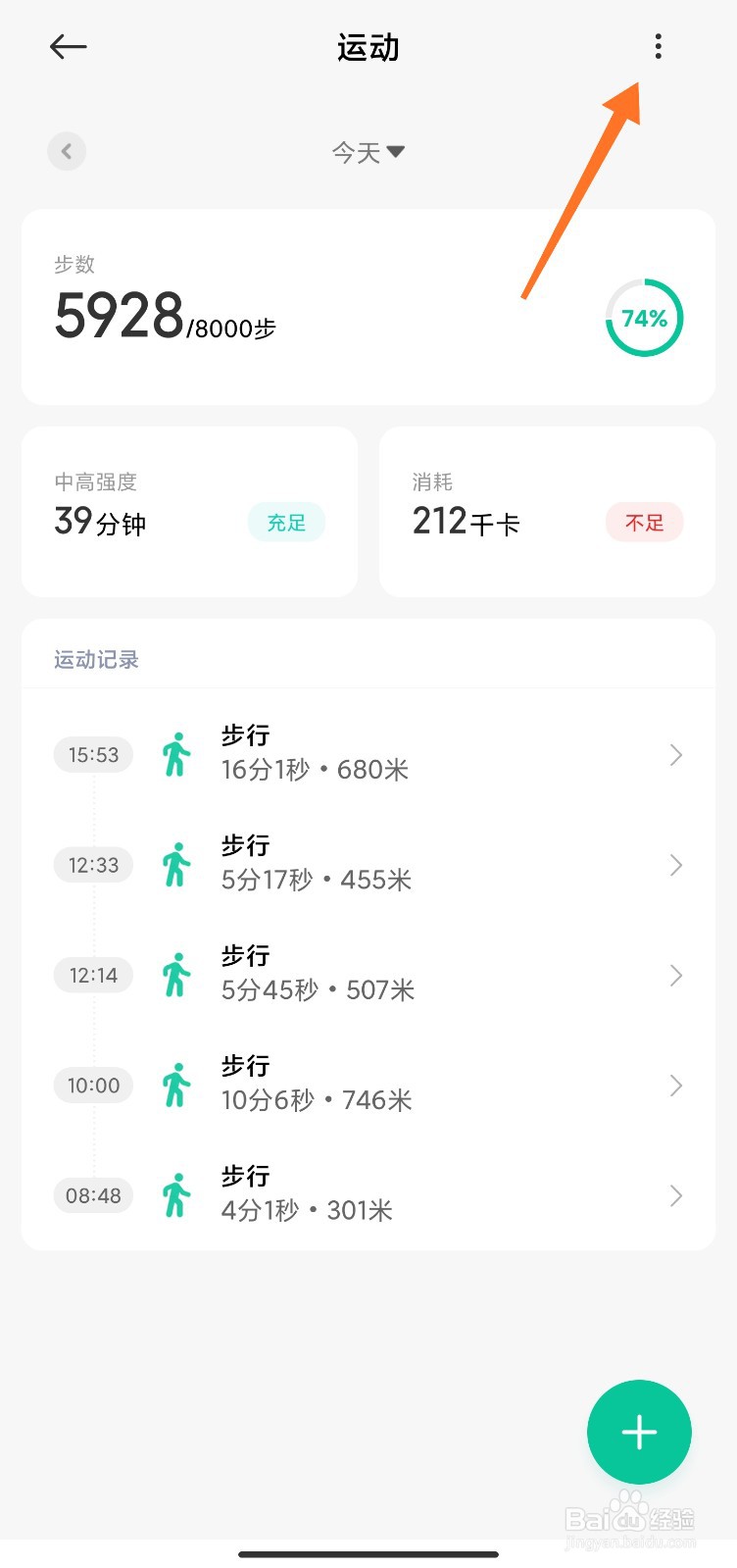This screenshot has height=1568, width=737.
Task: Select the 运动记录 section header
Action: (95, 658)
